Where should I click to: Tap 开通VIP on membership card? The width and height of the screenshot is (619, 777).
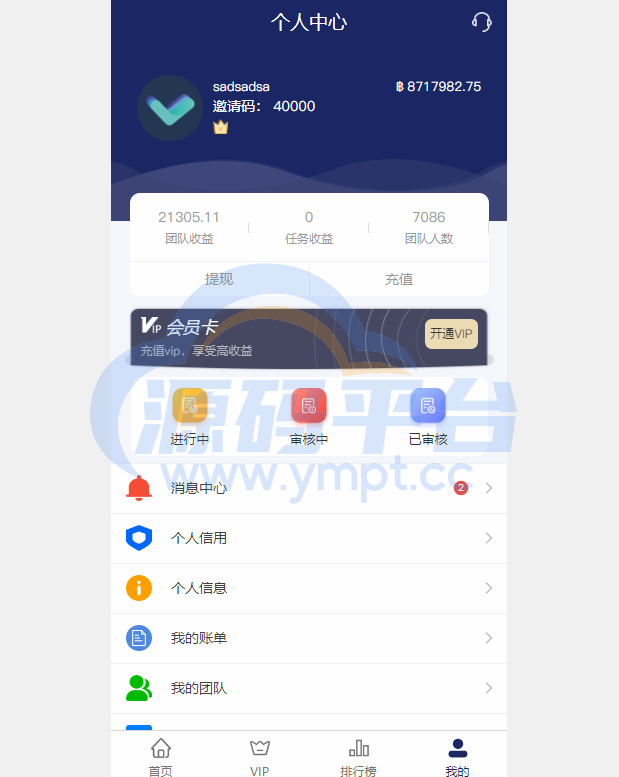(x=451, y=334)
